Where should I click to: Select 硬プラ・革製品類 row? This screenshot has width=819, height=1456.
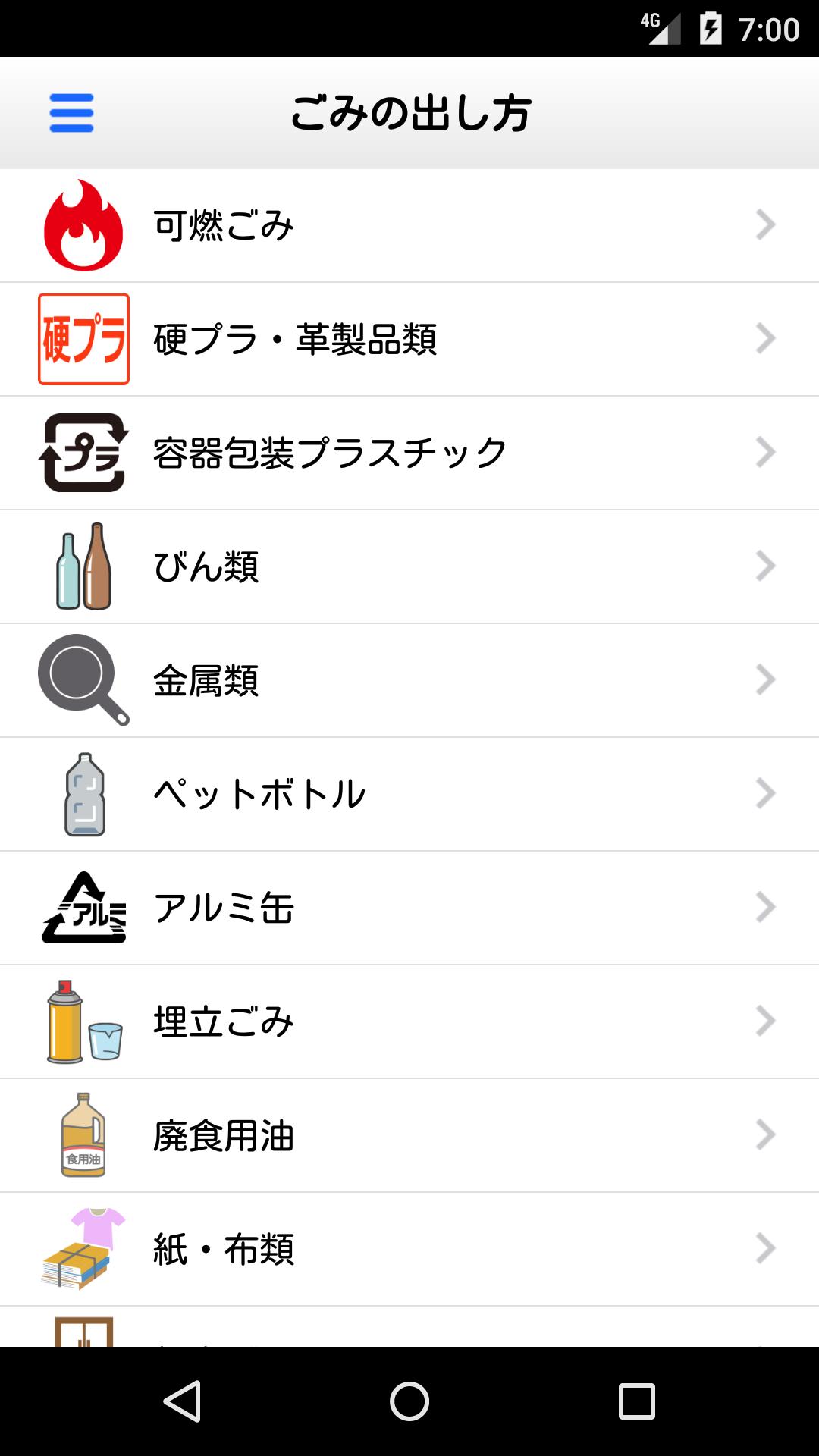pos(409,339)
